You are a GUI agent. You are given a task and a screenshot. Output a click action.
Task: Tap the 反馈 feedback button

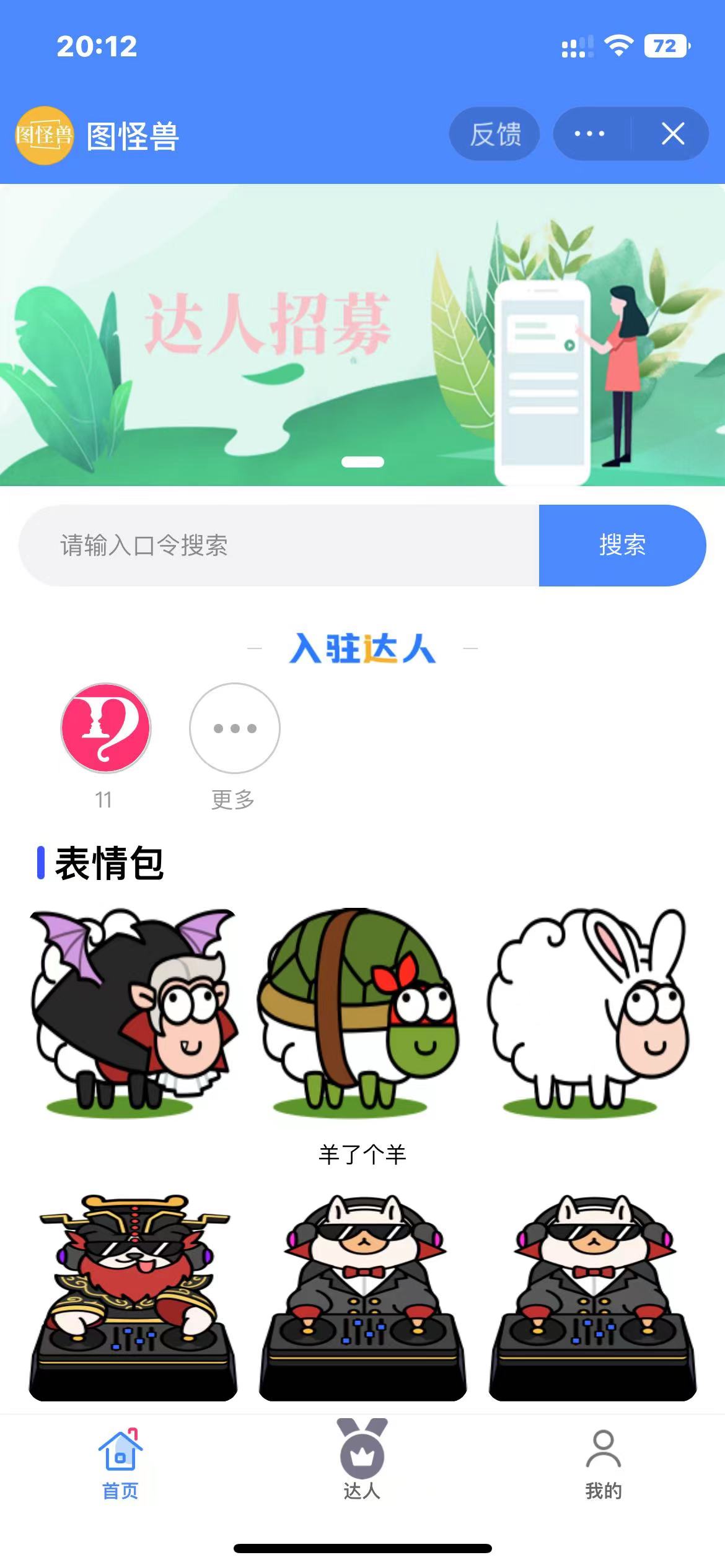tap(495, 134)
